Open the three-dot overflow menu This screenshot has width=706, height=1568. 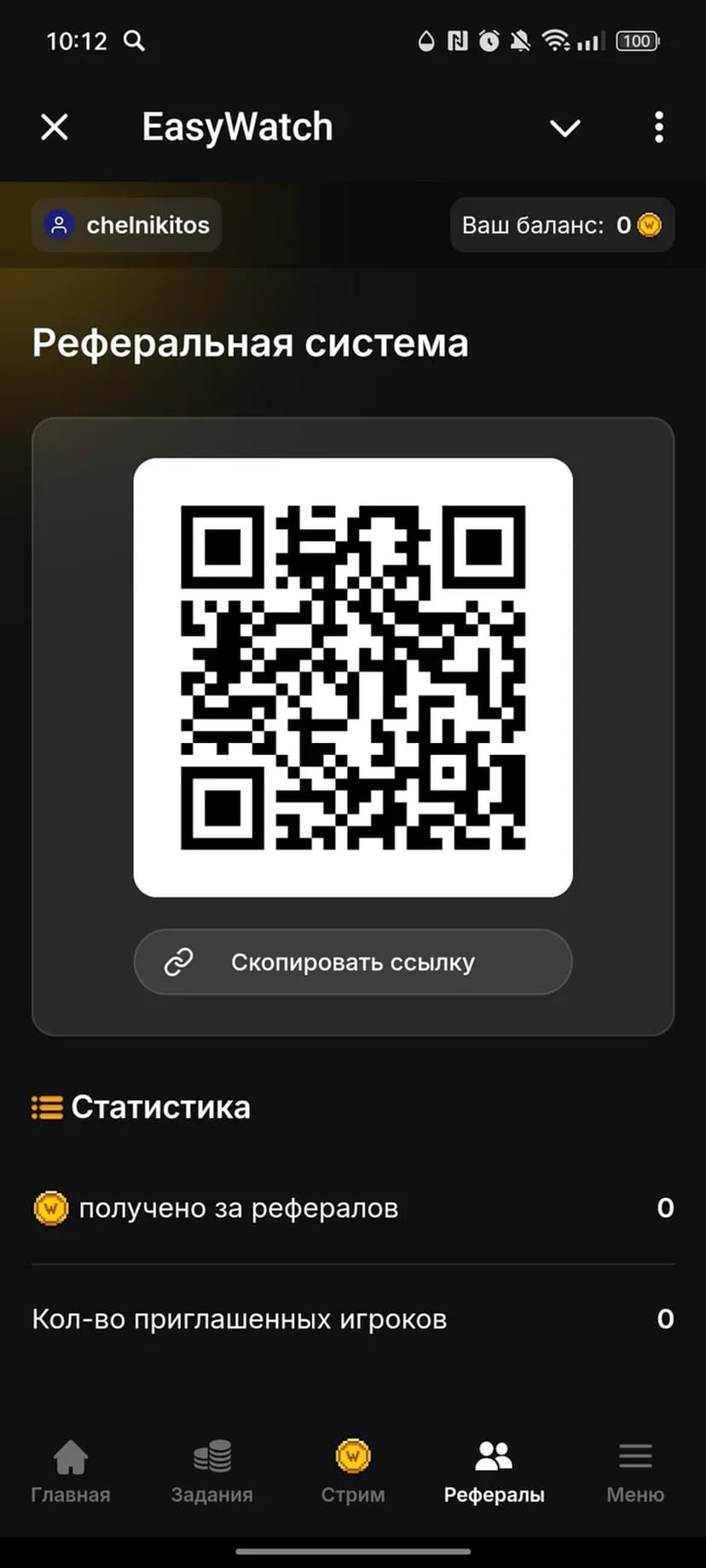tap(658, 128)
